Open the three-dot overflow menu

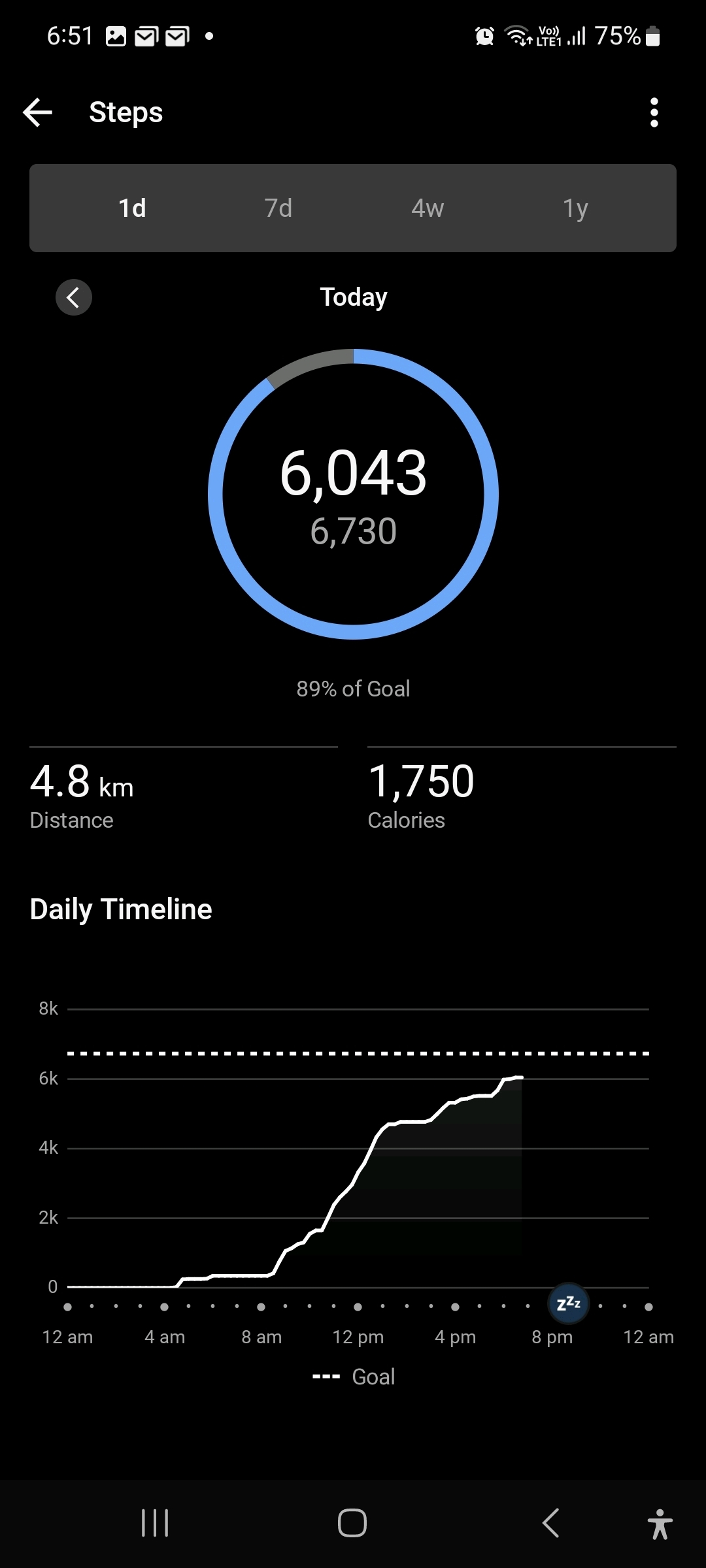click(654, 112)
